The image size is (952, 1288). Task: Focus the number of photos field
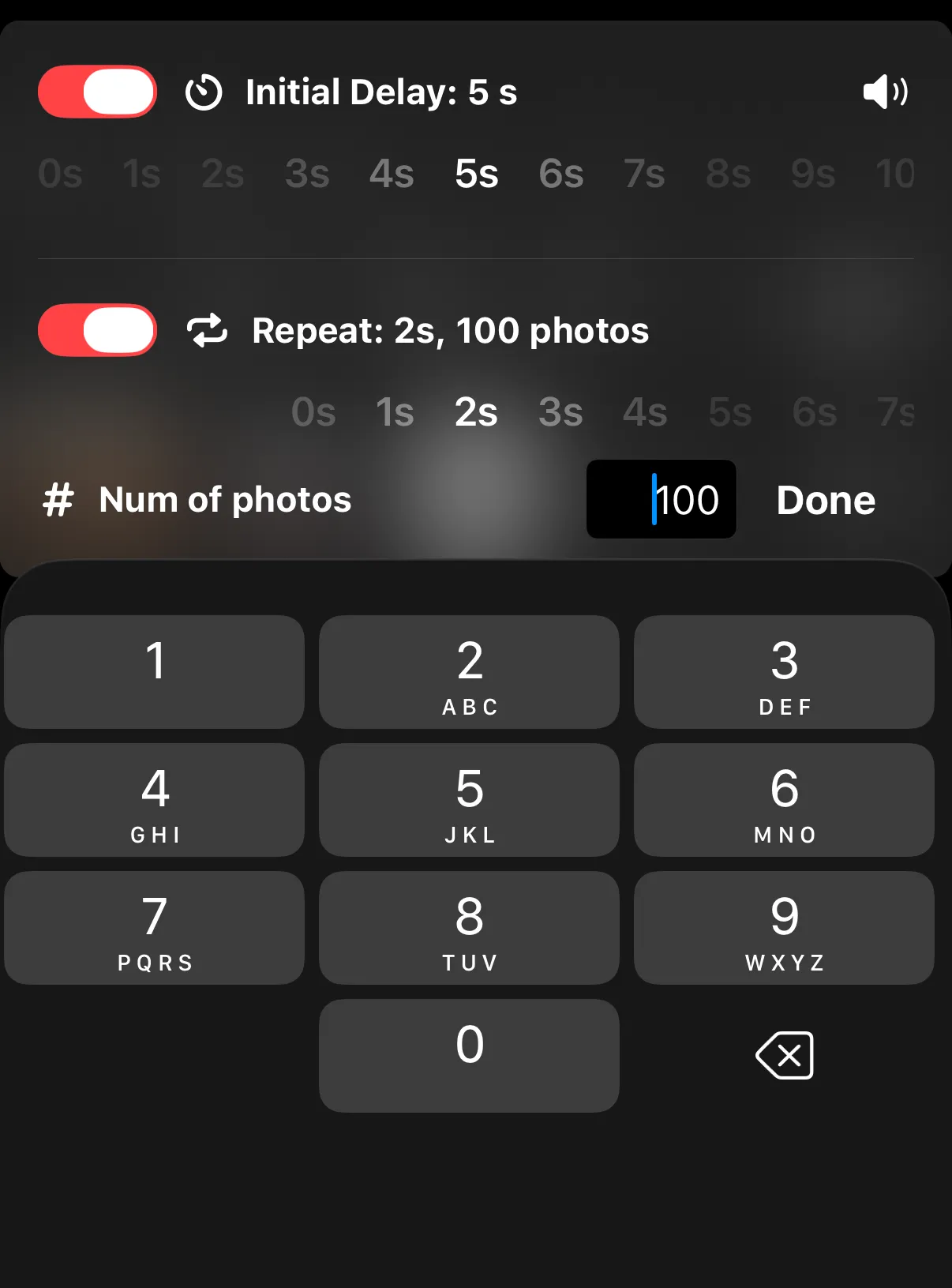click(x=662, y=499)
